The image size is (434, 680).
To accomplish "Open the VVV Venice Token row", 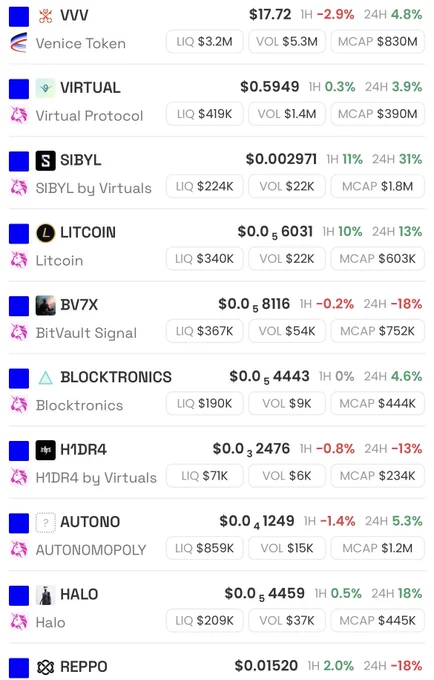I will [217, 29].
